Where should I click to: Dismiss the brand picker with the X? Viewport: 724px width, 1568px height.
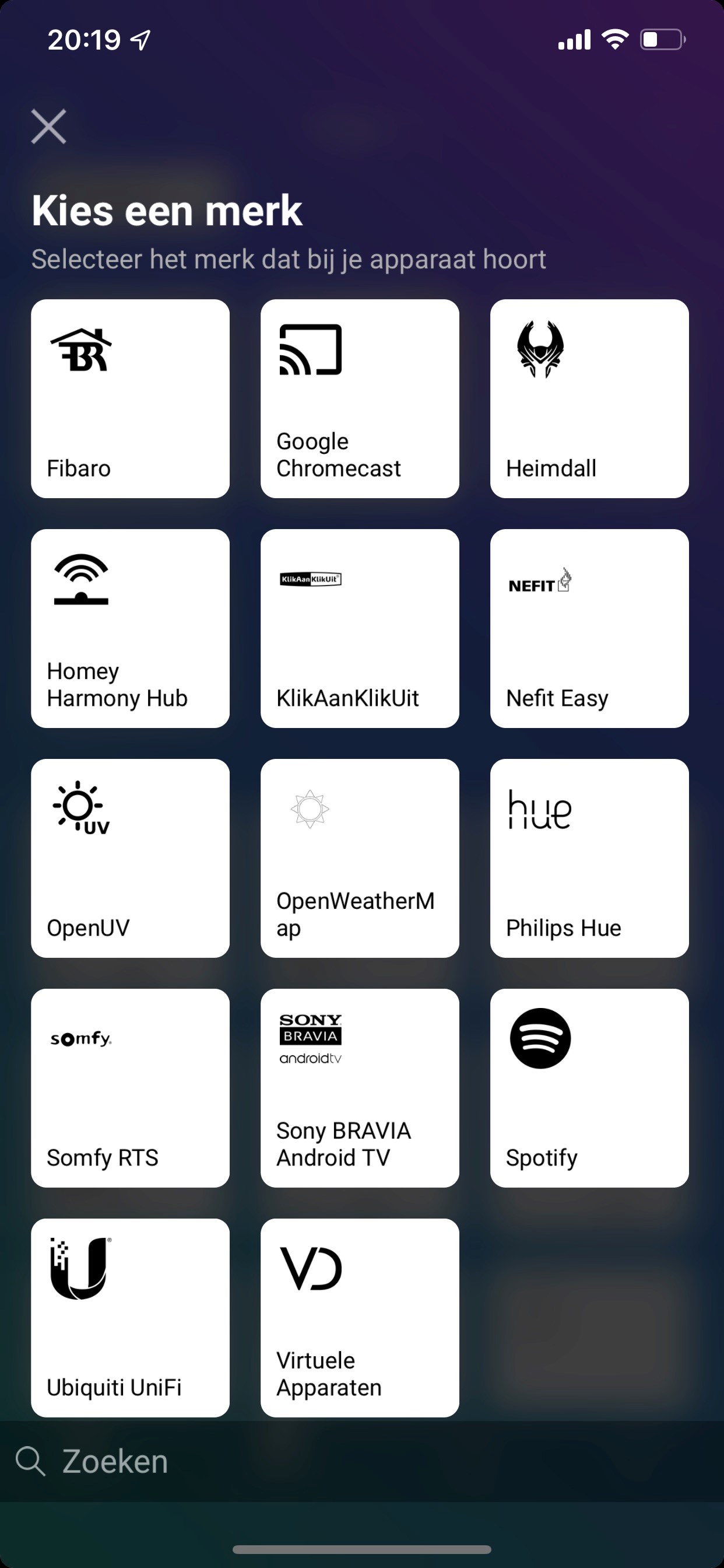point(48,126)
